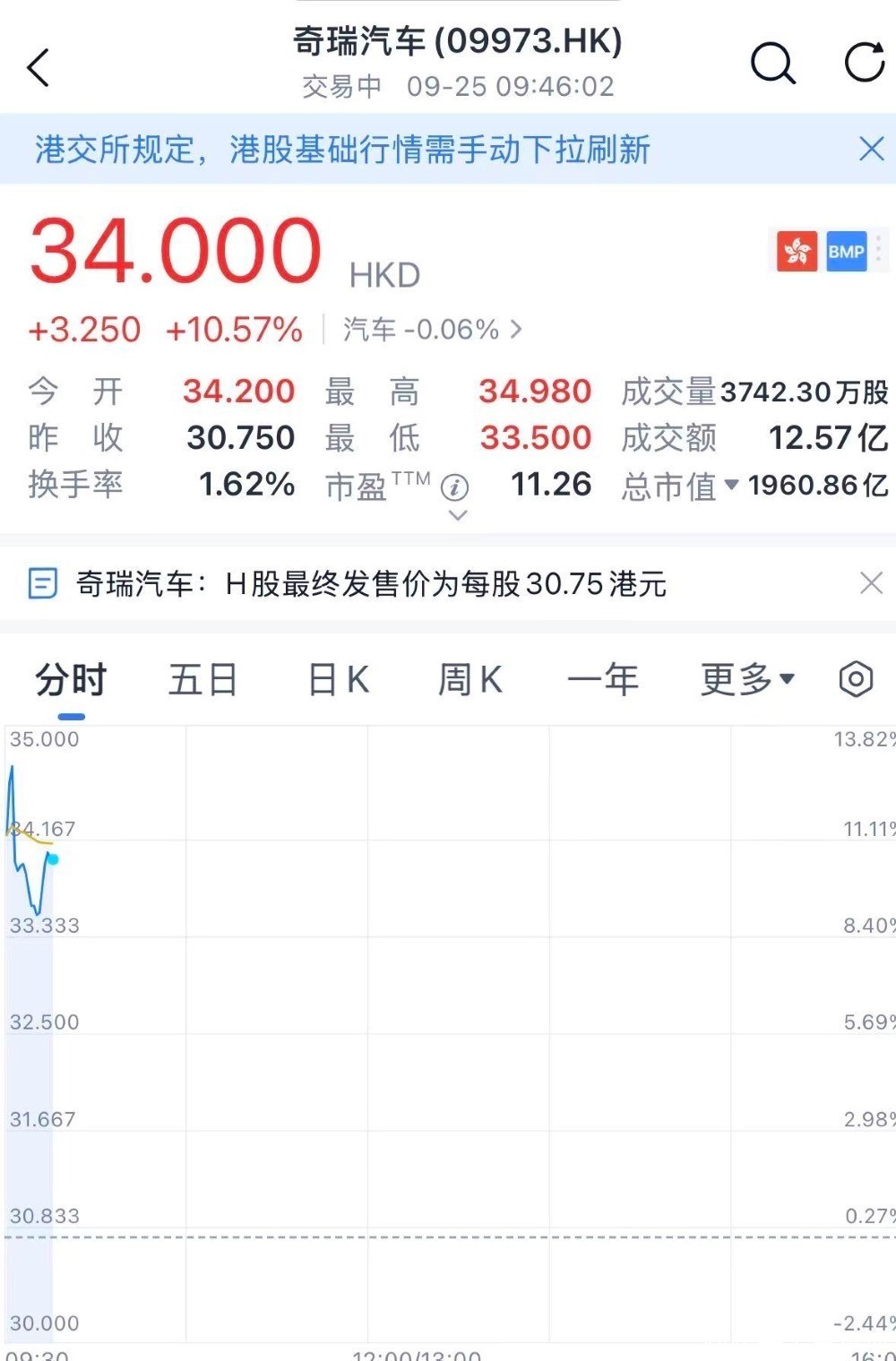Screen dimensions: 896x1361
Task: Open the 更多 chart period dropdown
Action: click(x=746, y=680)
